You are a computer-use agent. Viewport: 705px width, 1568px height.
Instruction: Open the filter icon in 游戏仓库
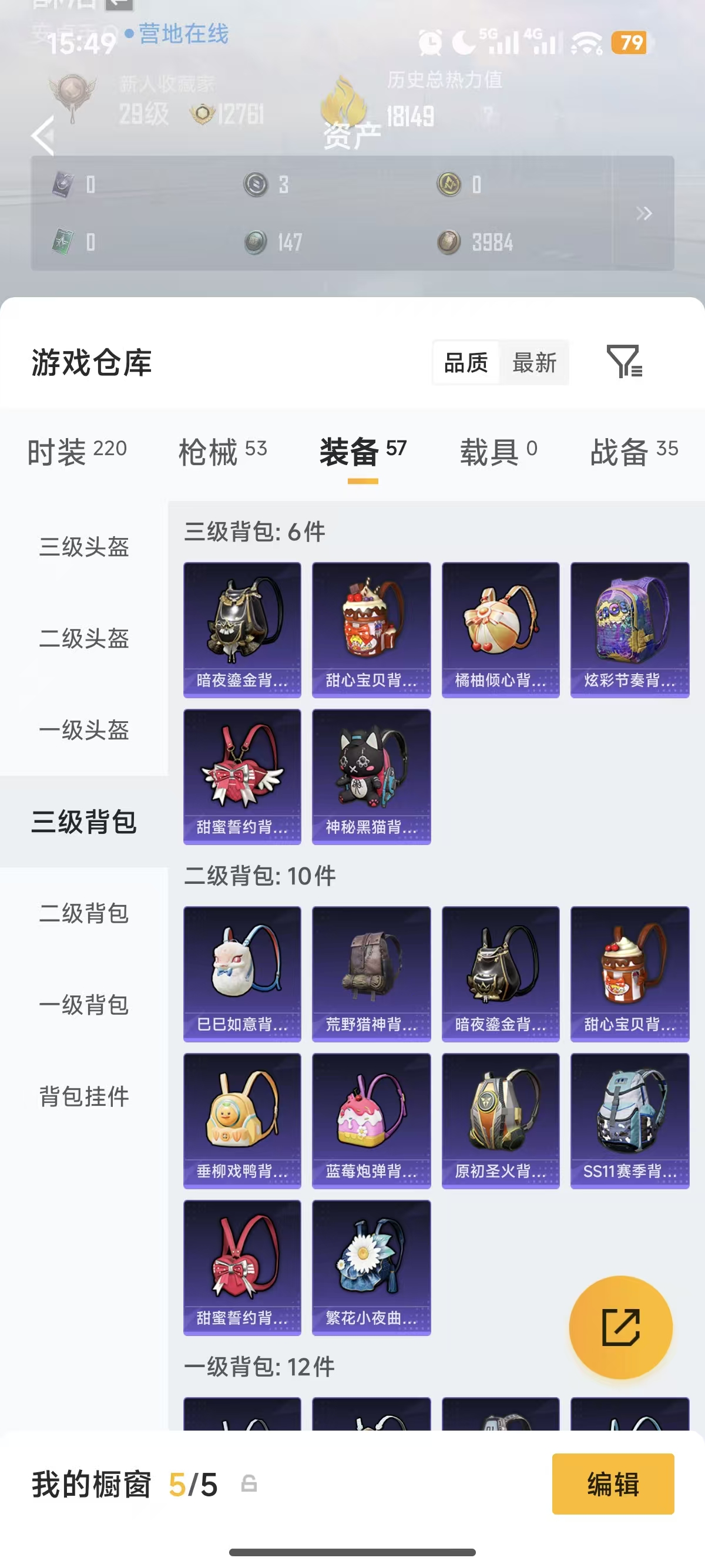coord(624,362)
